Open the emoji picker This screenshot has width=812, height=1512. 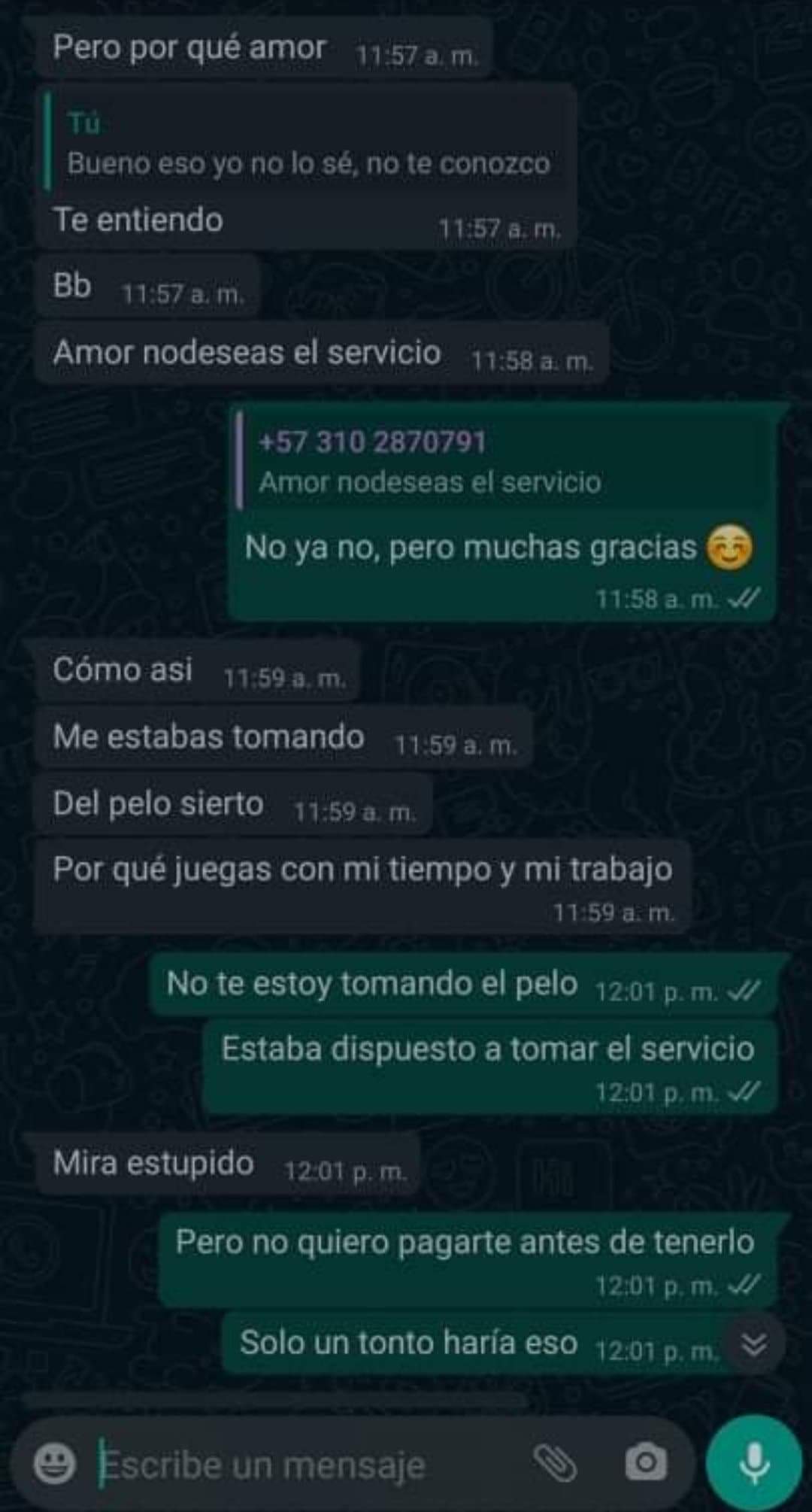click(x=54, y=1463)
